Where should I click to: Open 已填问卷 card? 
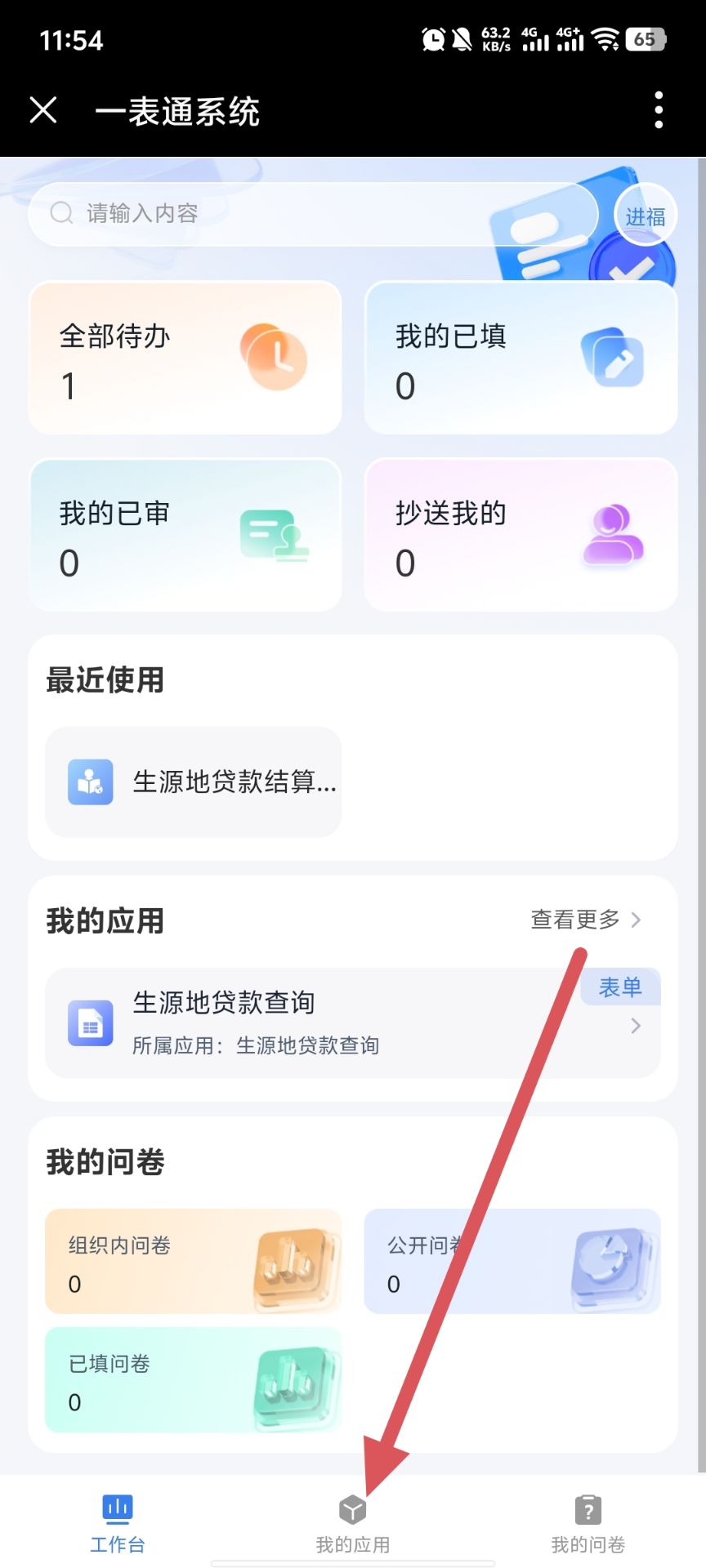pos(193,1379)
